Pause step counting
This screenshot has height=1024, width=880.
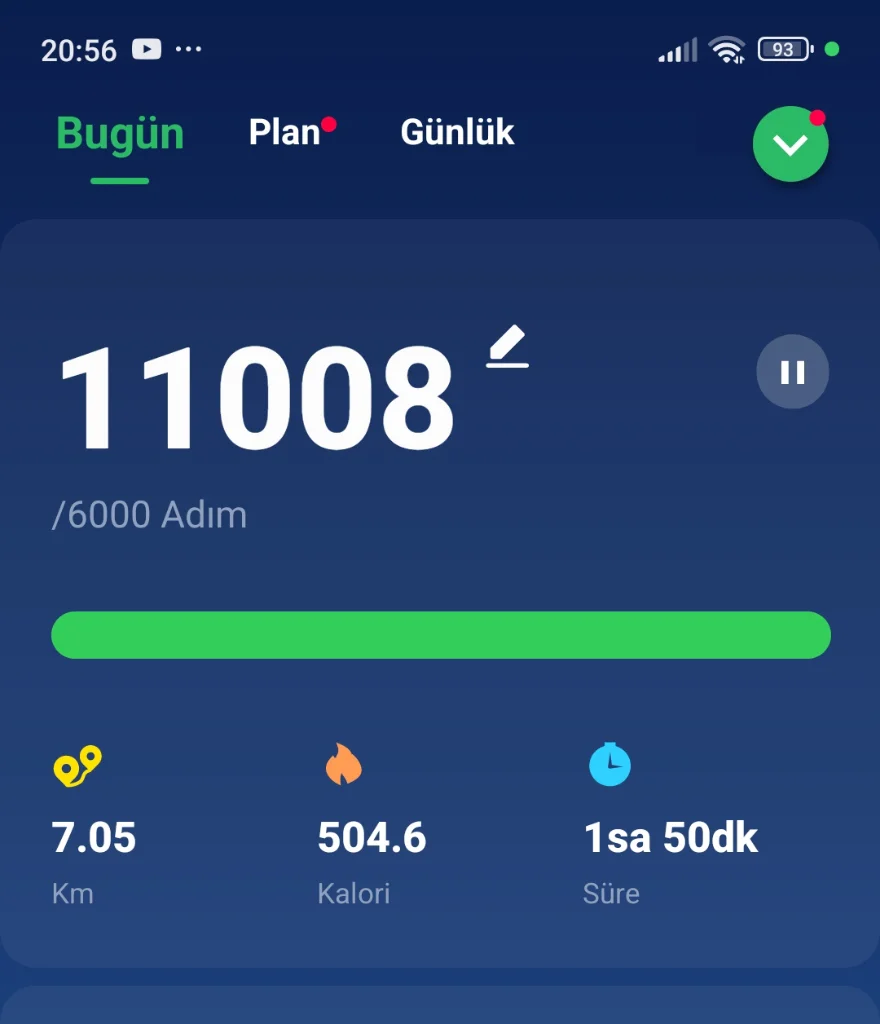click(792, 372)
